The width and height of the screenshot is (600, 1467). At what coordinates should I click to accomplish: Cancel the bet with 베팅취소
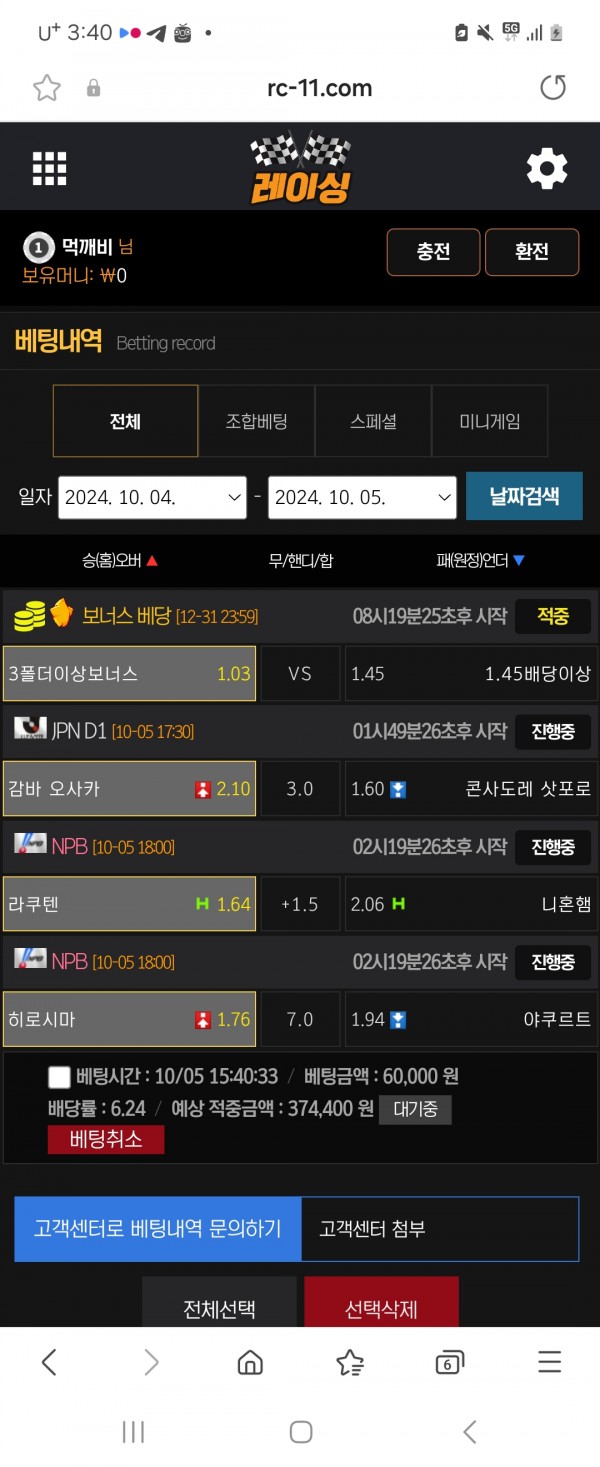[105, 1139]
